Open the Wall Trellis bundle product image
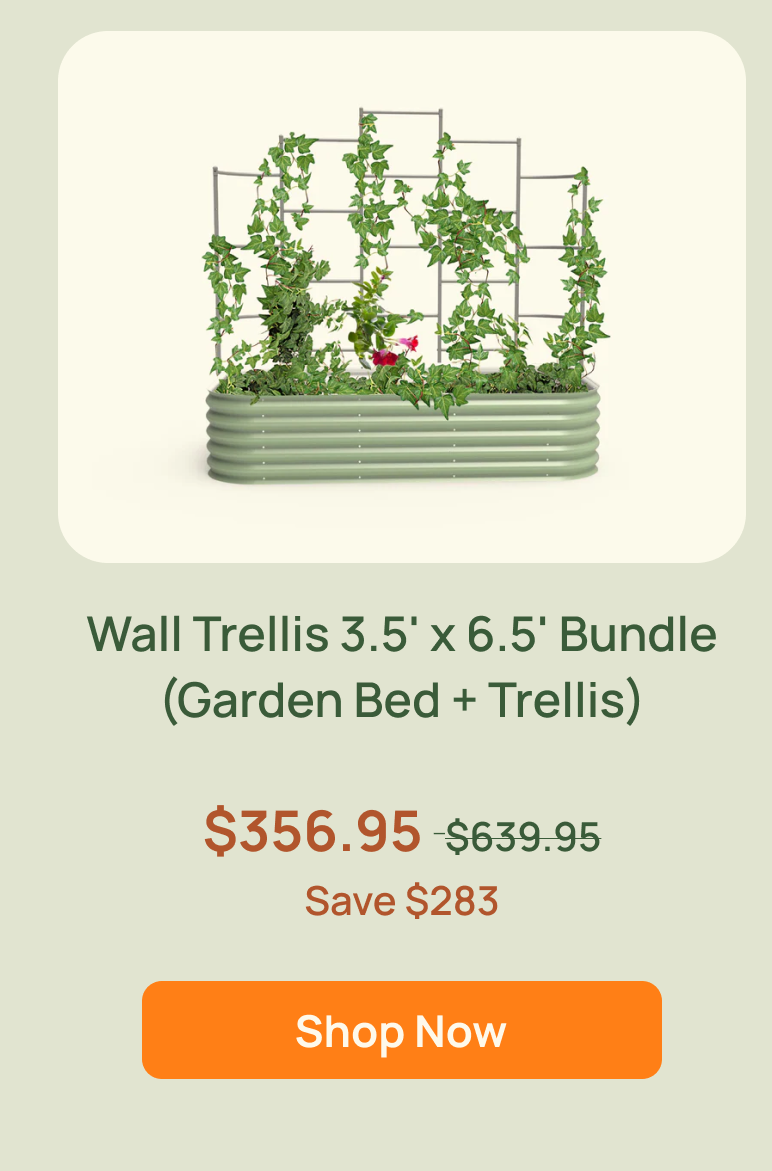The width and height of the screenshot is (772, 1171). [401, 297]
